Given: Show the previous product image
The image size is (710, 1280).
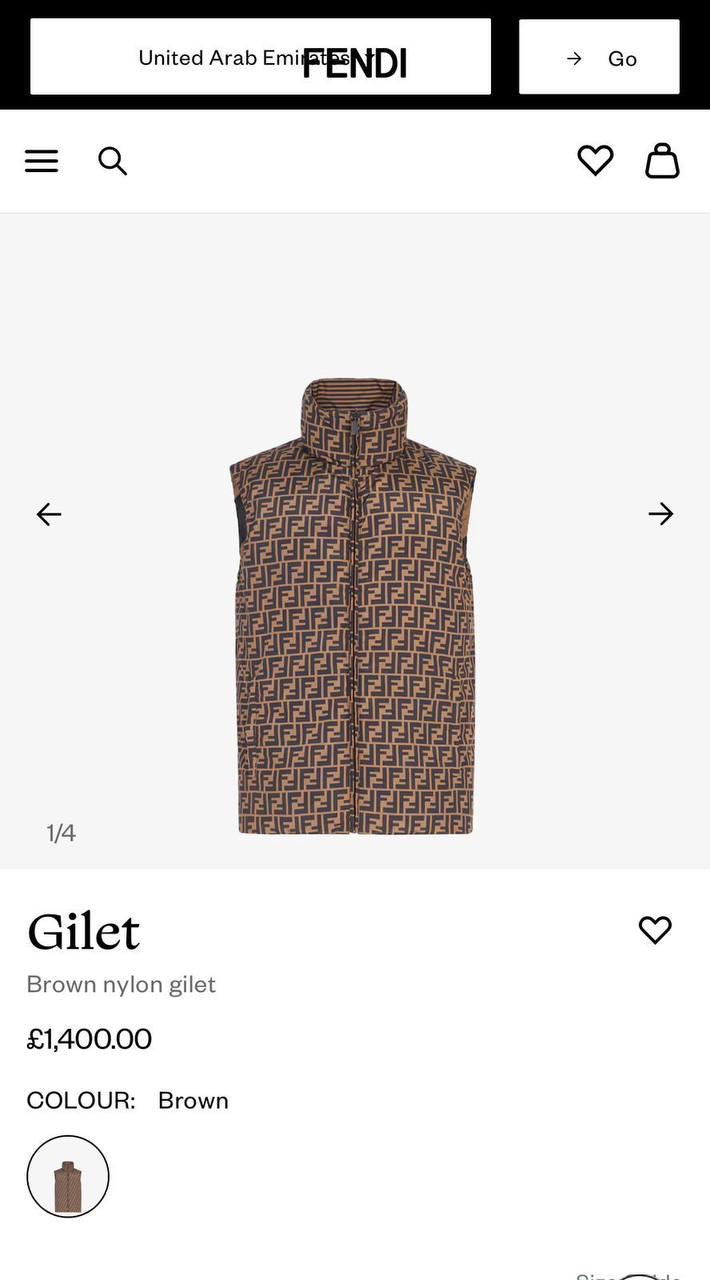Looking at the screenshot, I should [x=49, y=514].
